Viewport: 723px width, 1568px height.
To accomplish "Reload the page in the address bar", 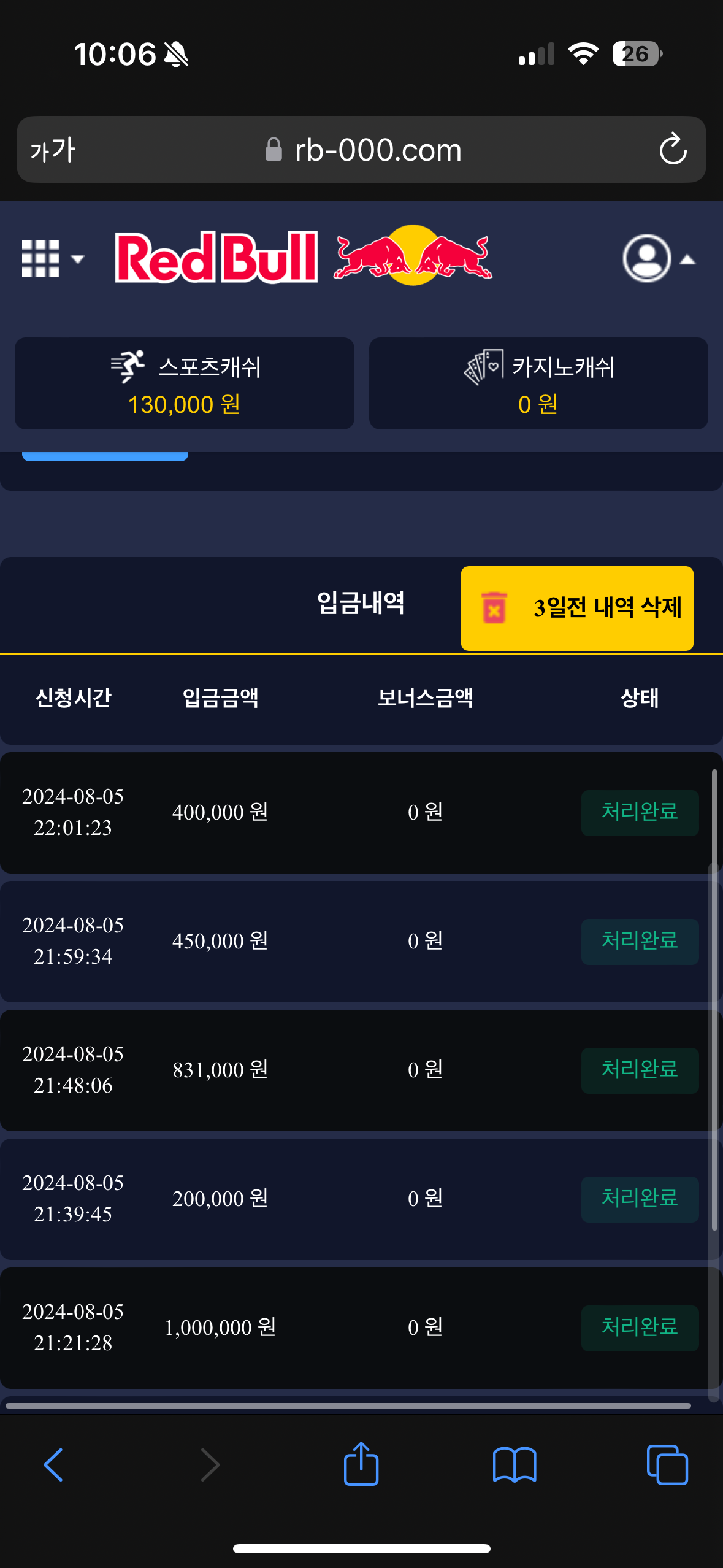I will coord(672,150).
